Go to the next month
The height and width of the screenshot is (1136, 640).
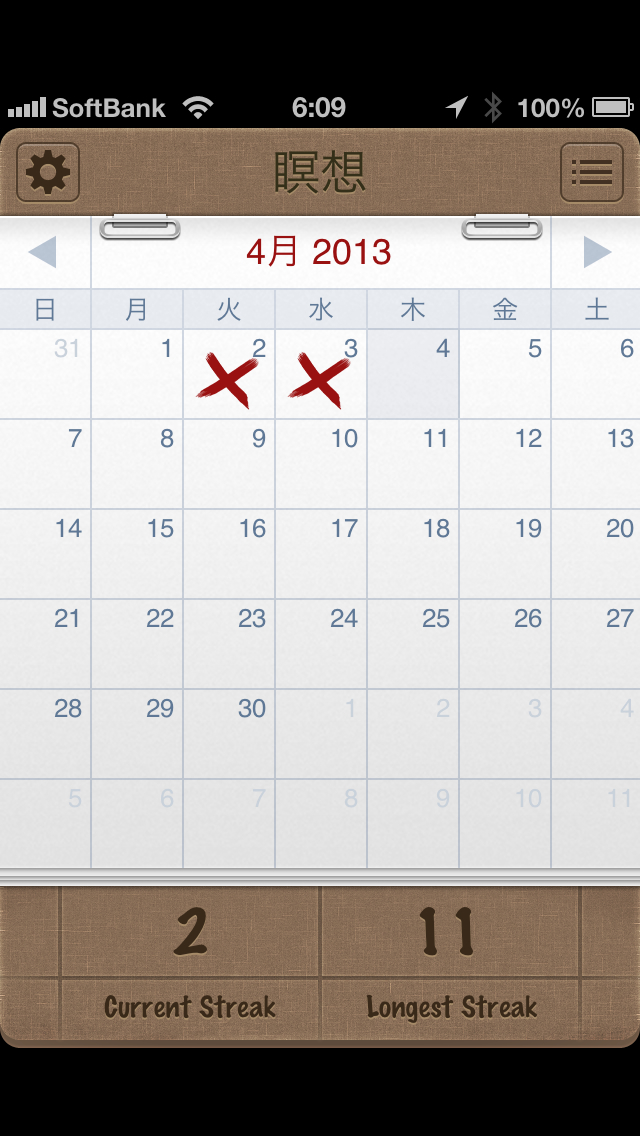point(597,253)
